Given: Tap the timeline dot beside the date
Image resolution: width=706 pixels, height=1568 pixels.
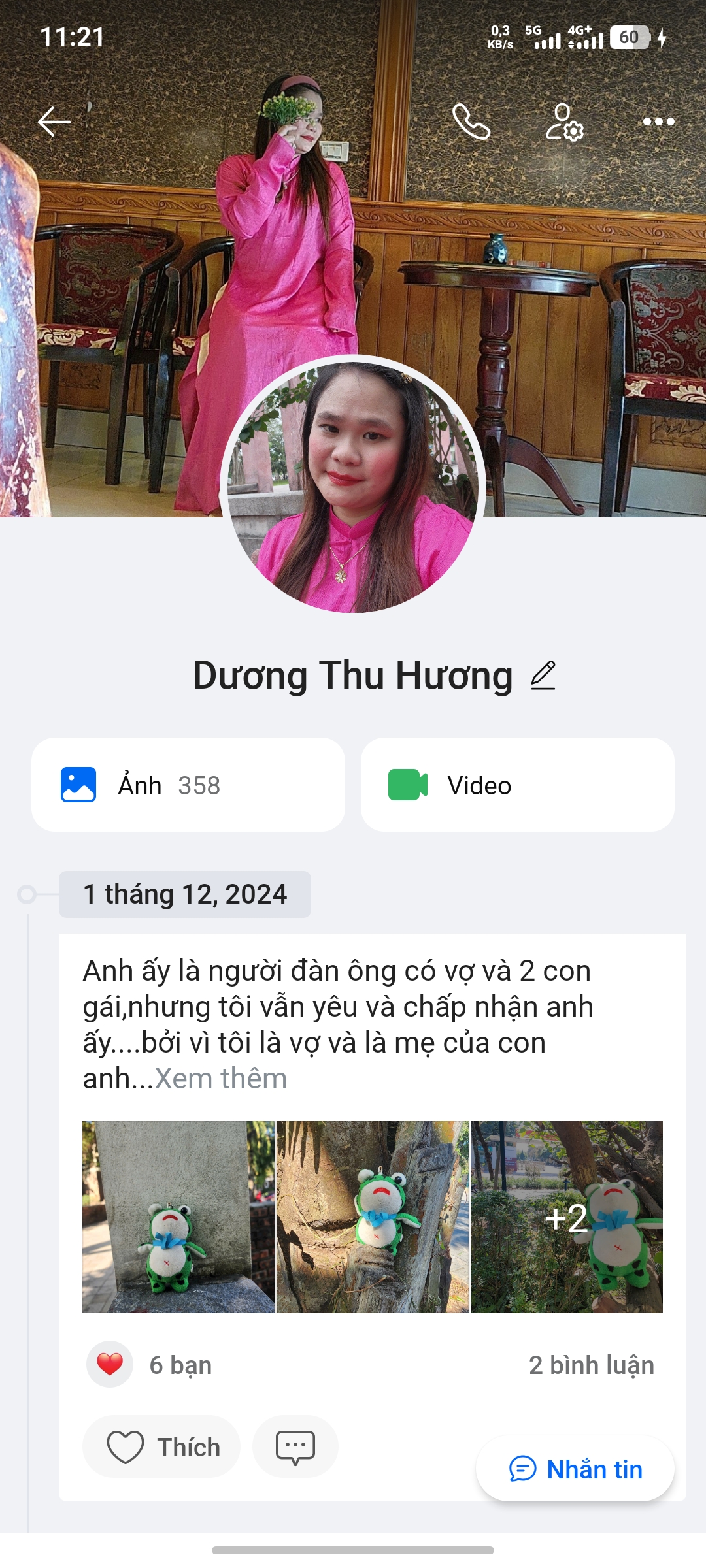Looking at the screenshot, I should point(27,894).
